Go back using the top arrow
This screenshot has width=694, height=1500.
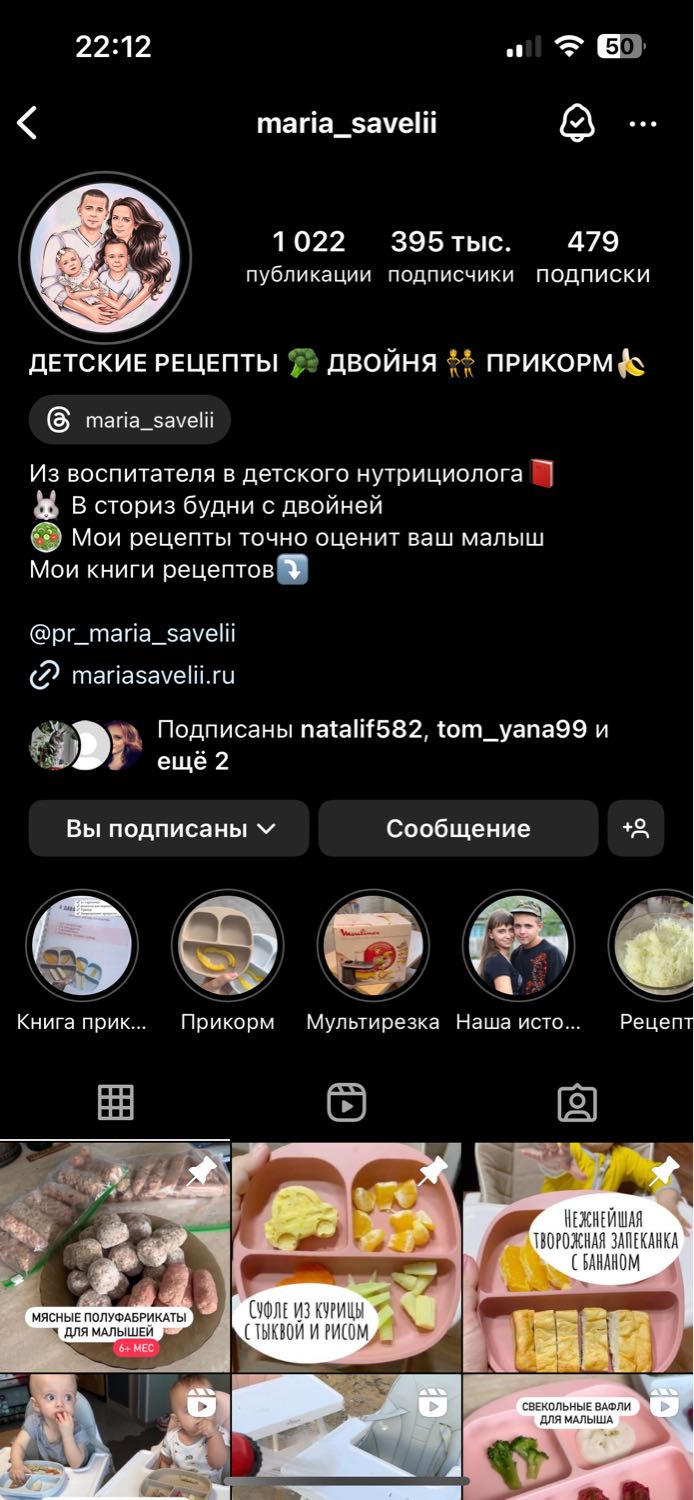coord(28,124)
